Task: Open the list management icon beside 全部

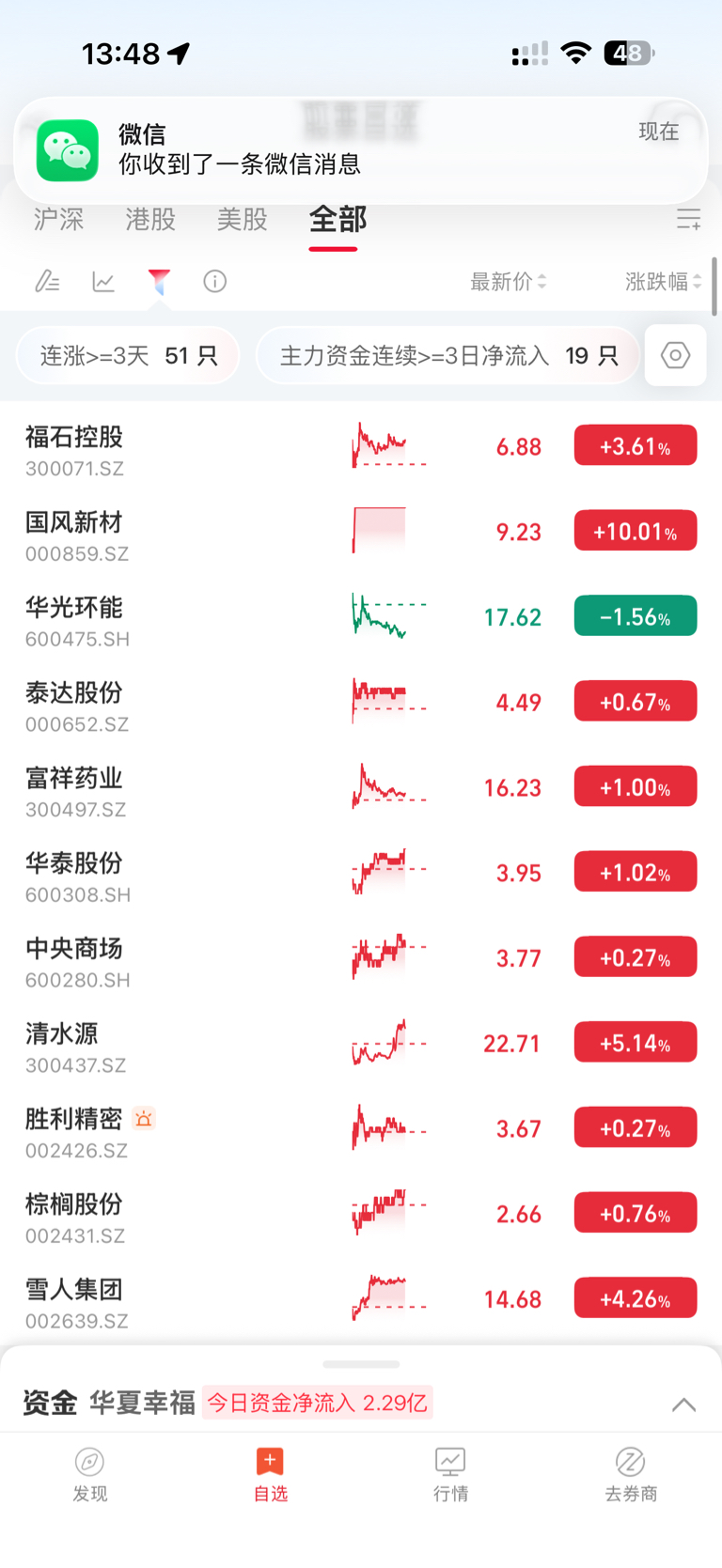Action: [x=688, y=220]
